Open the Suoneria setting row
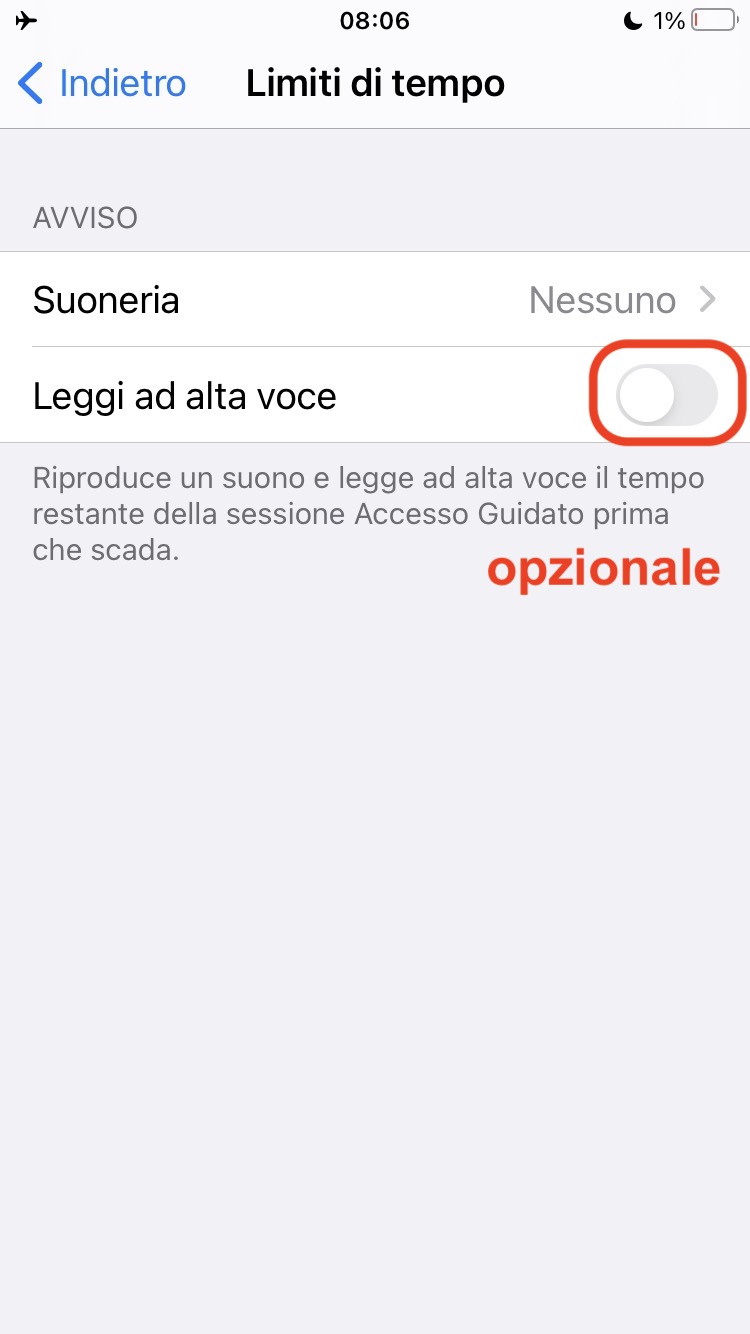The image size is (750, 1334). pyautogui.click(x=375, y=300)
